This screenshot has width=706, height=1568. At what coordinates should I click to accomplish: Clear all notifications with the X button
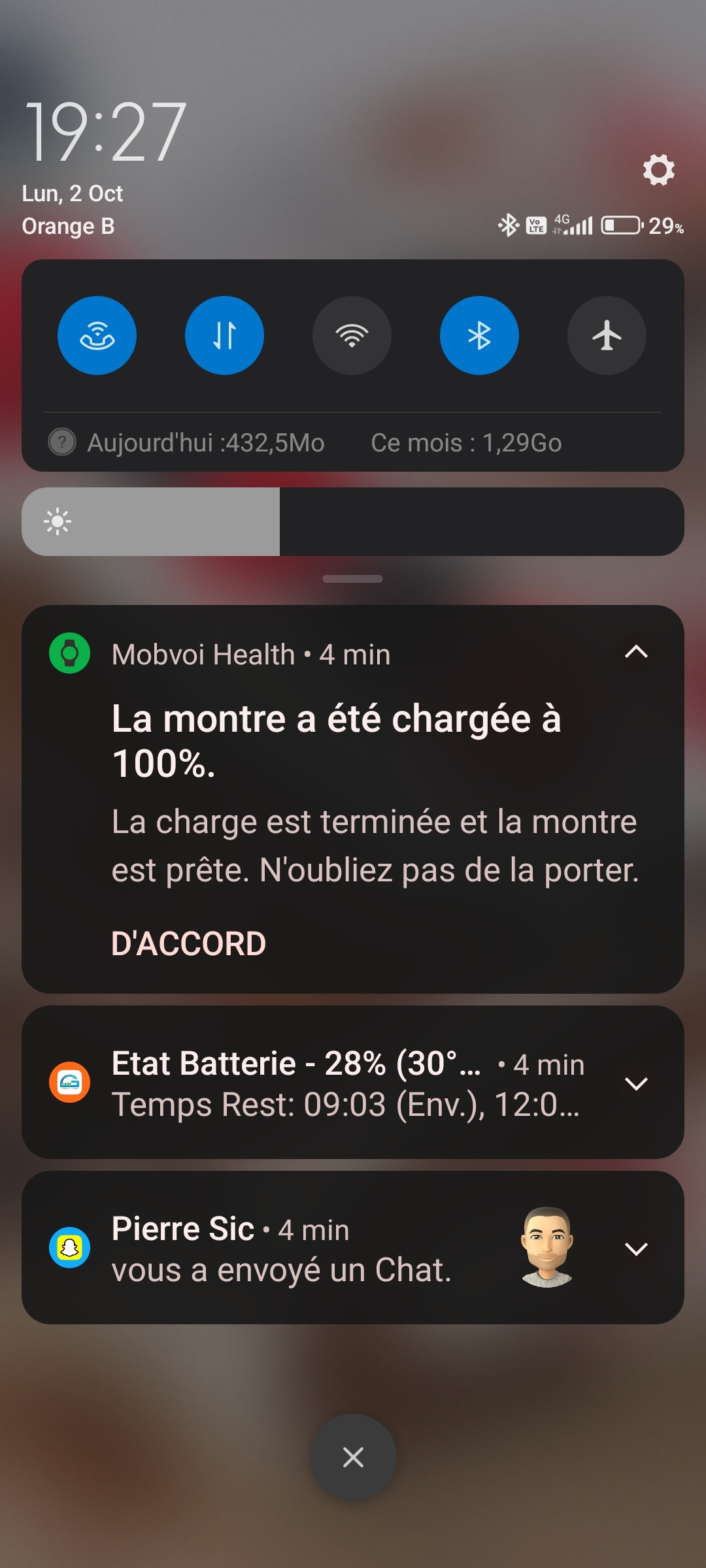click(x=353, y=1457)
